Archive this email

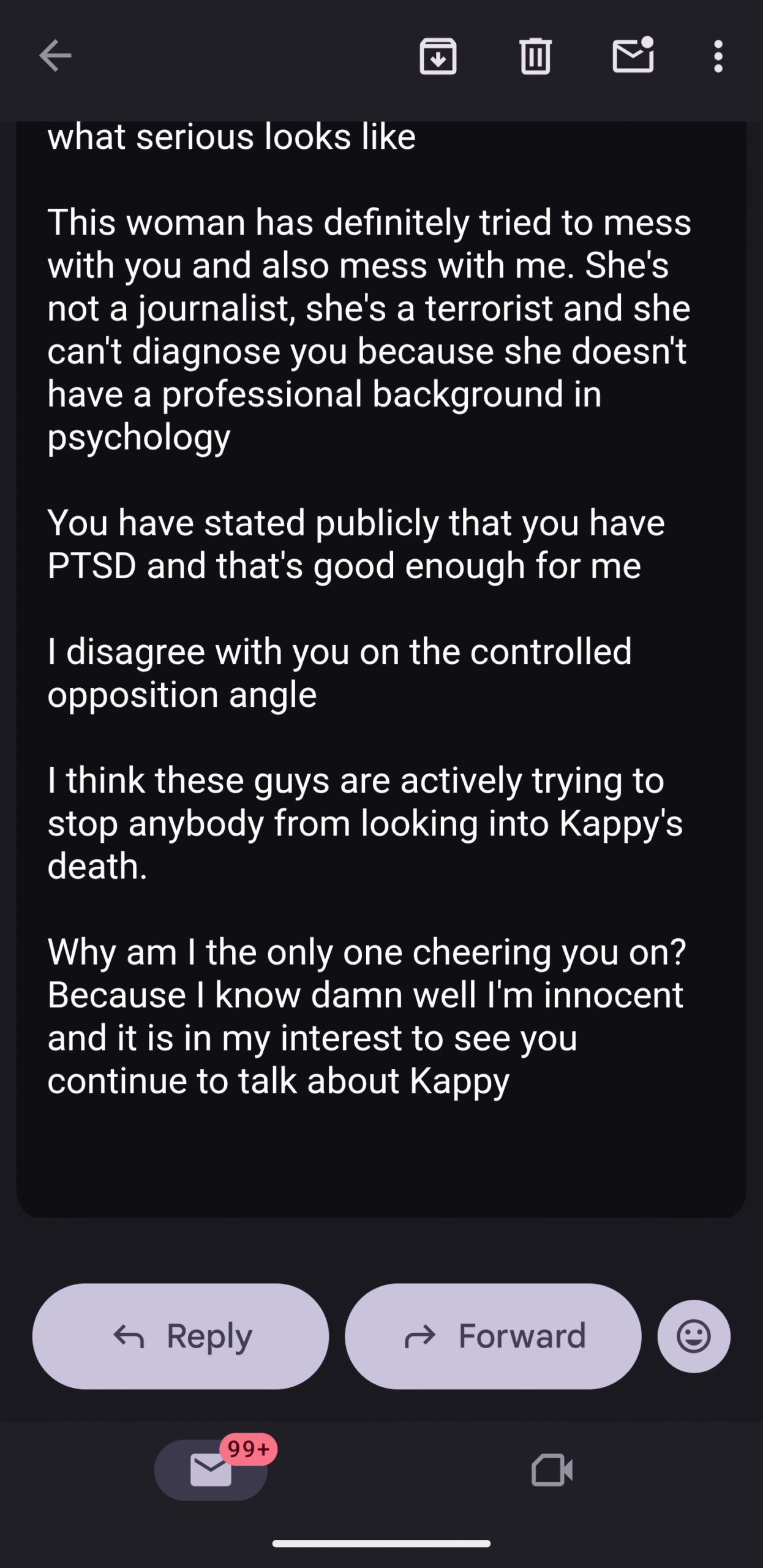coord(438,56)
